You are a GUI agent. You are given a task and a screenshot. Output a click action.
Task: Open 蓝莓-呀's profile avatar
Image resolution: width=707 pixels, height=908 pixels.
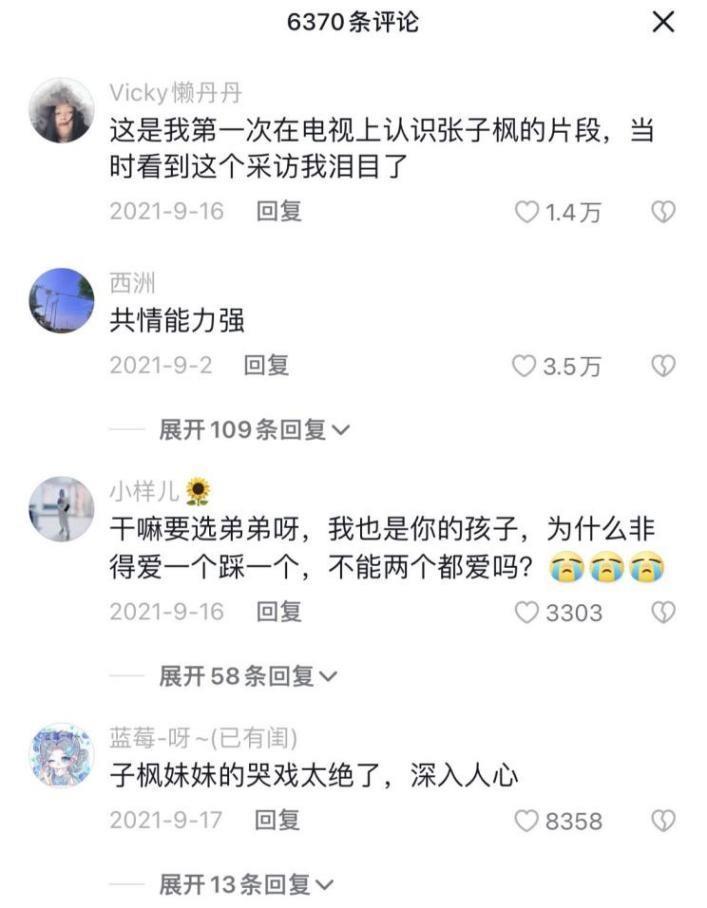[x=62, y=756]
